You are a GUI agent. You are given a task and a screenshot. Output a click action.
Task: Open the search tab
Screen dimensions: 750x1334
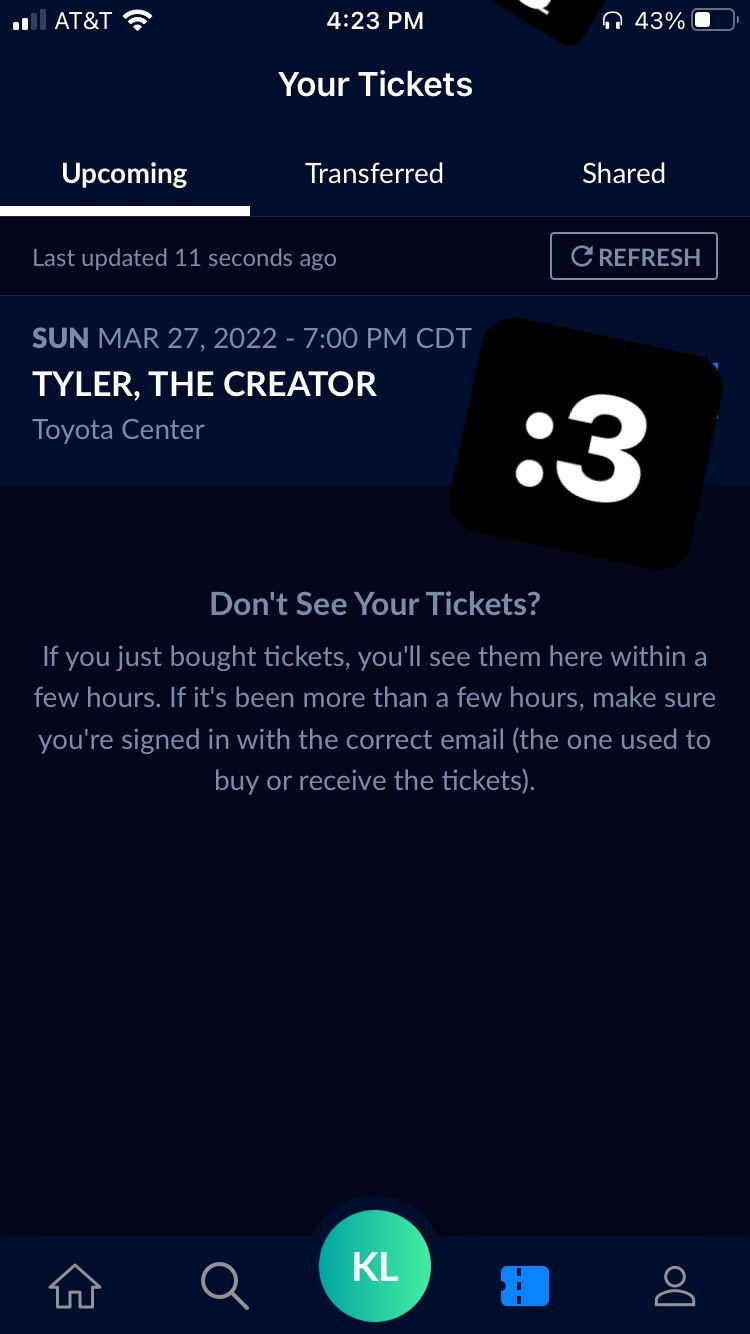pyautogui.click(x=224, y=1284)
